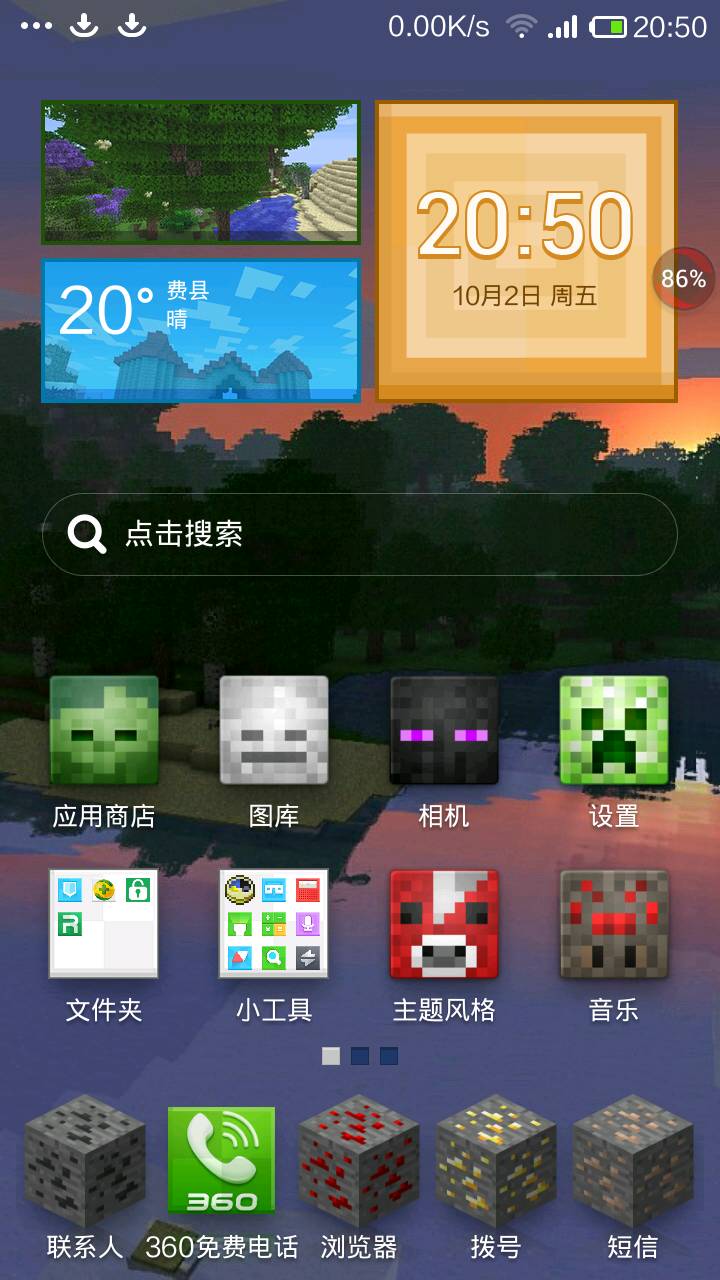The width and height of the screenshot is (720, 1280).
Task: Launch 图库 gallery
Action: click(274, 731)
